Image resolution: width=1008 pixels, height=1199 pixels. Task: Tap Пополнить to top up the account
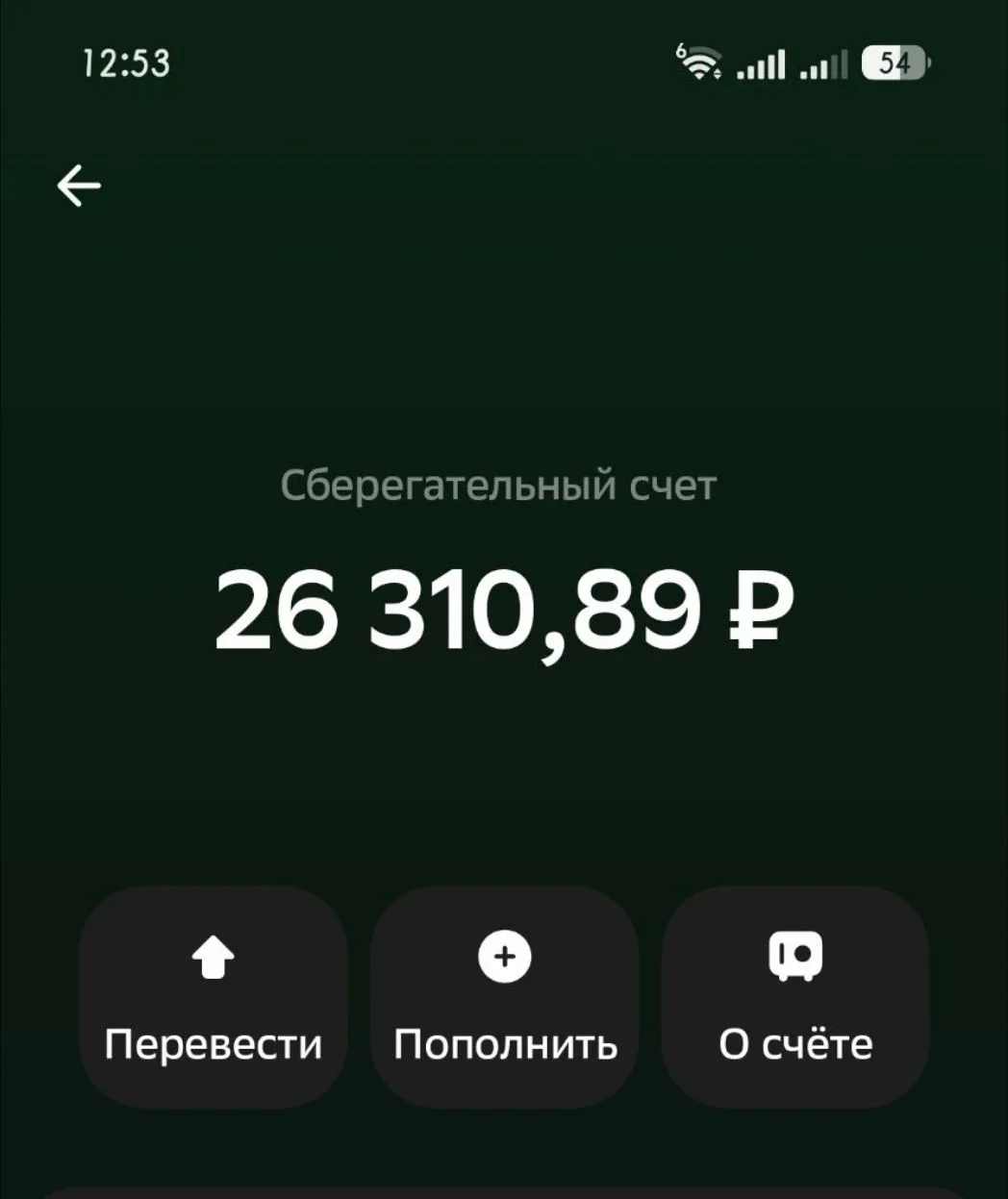[505, 998]
